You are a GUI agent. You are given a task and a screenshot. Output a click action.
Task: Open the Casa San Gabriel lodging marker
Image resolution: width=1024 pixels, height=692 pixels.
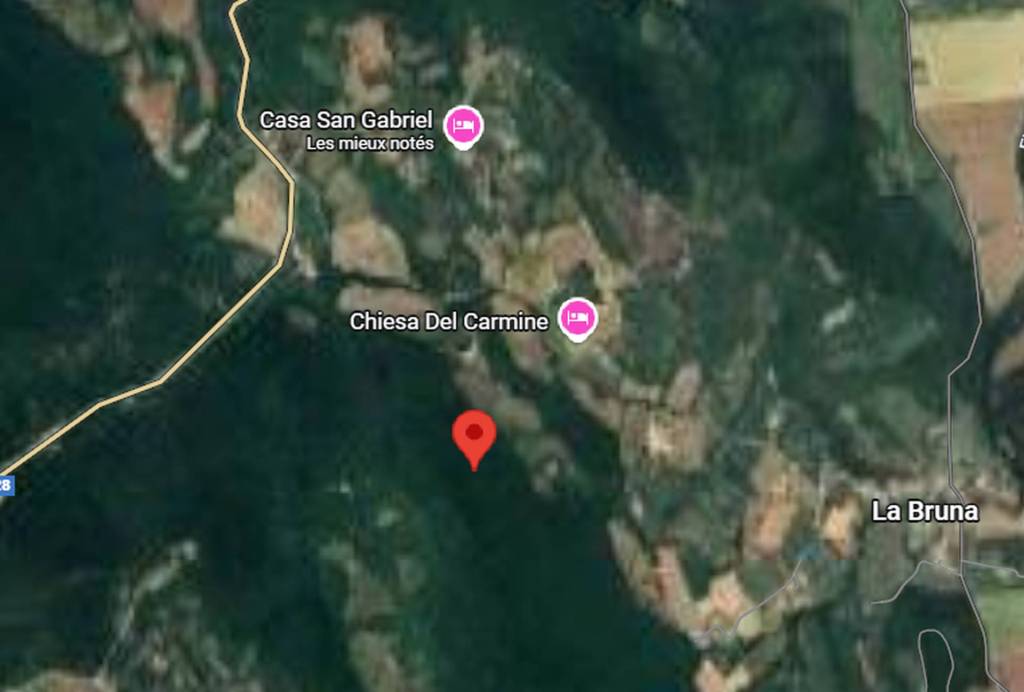click(x=463, y=126)
